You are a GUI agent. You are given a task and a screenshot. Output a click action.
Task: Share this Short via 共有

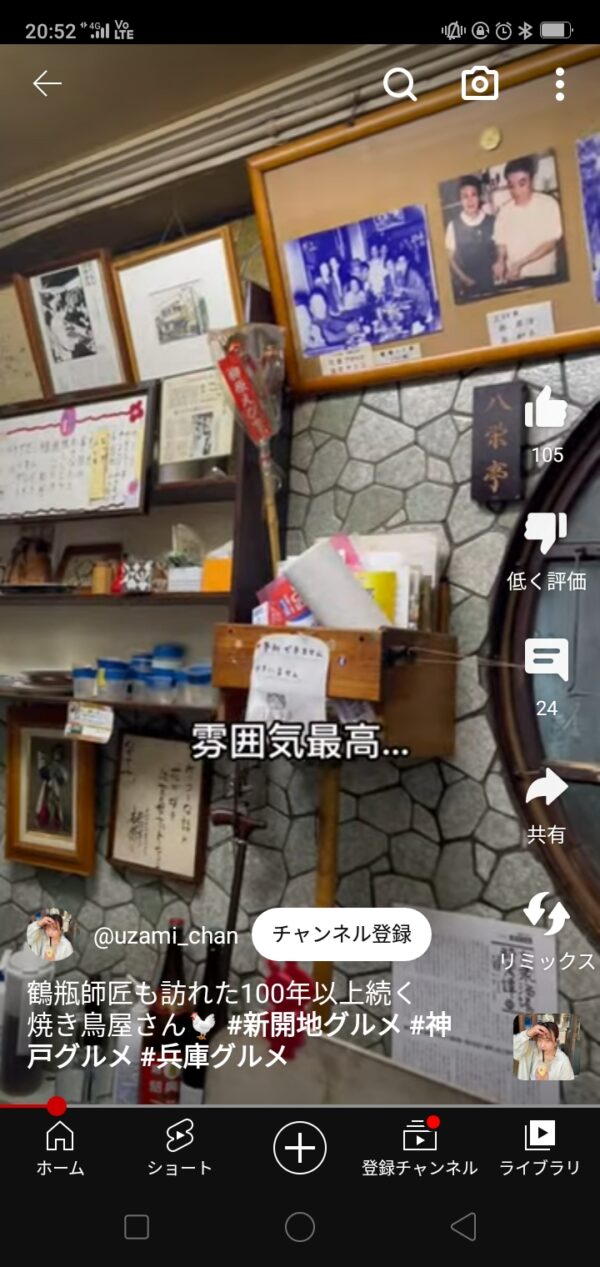pos(546,790)
